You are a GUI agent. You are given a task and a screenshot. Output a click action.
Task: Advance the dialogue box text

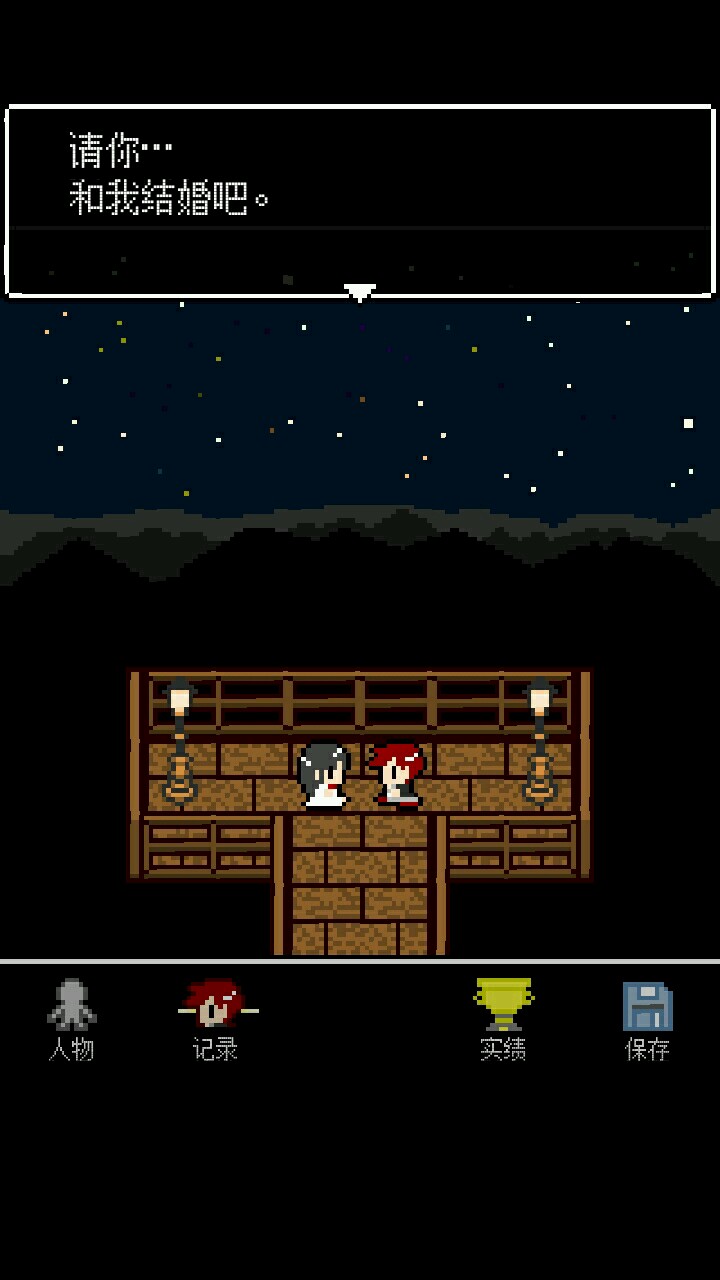tap(360, 200)
